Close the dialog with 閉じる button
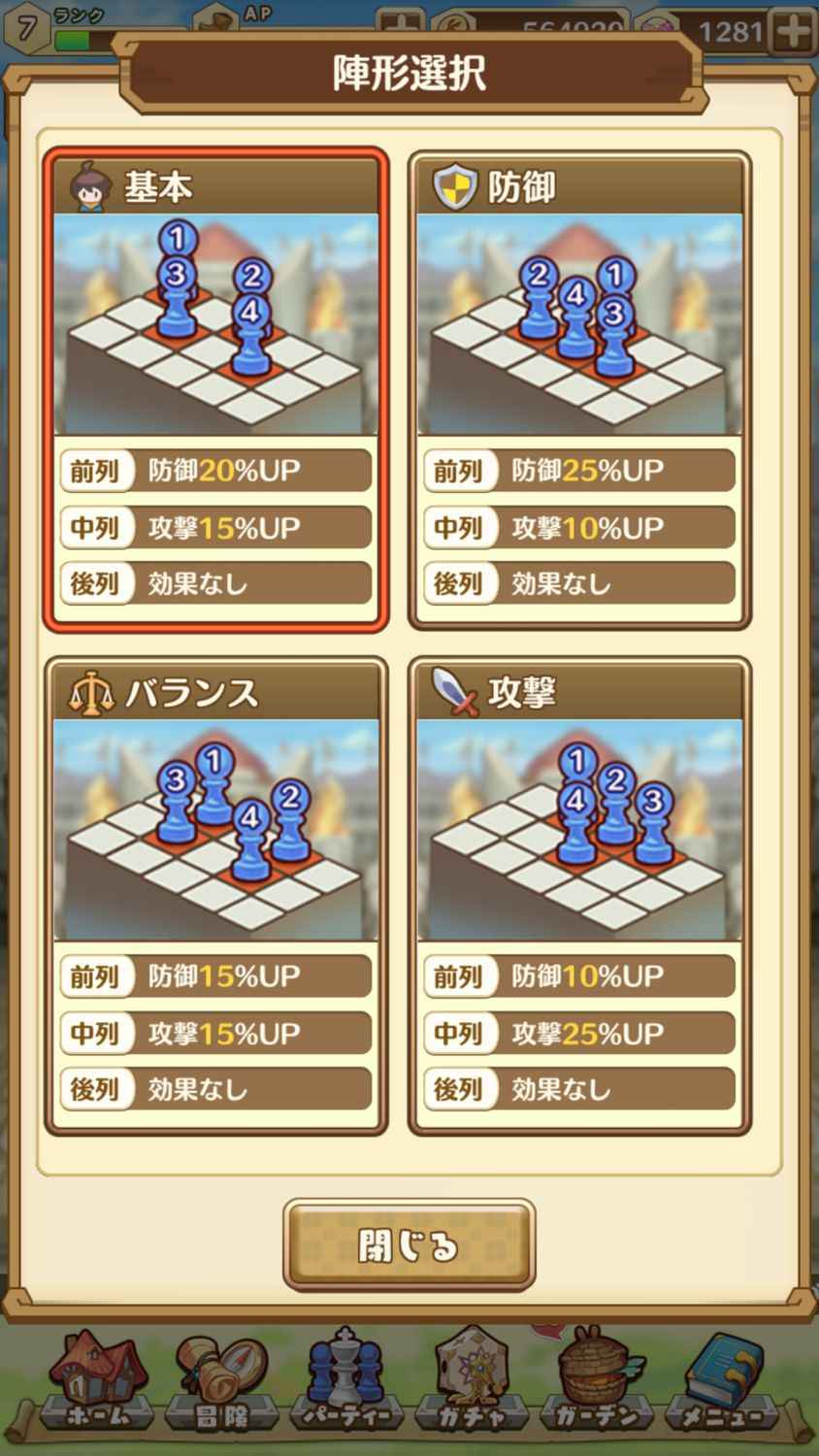Image resolution: width=819 pixels, height=1456 pixels. [409, 1245]
